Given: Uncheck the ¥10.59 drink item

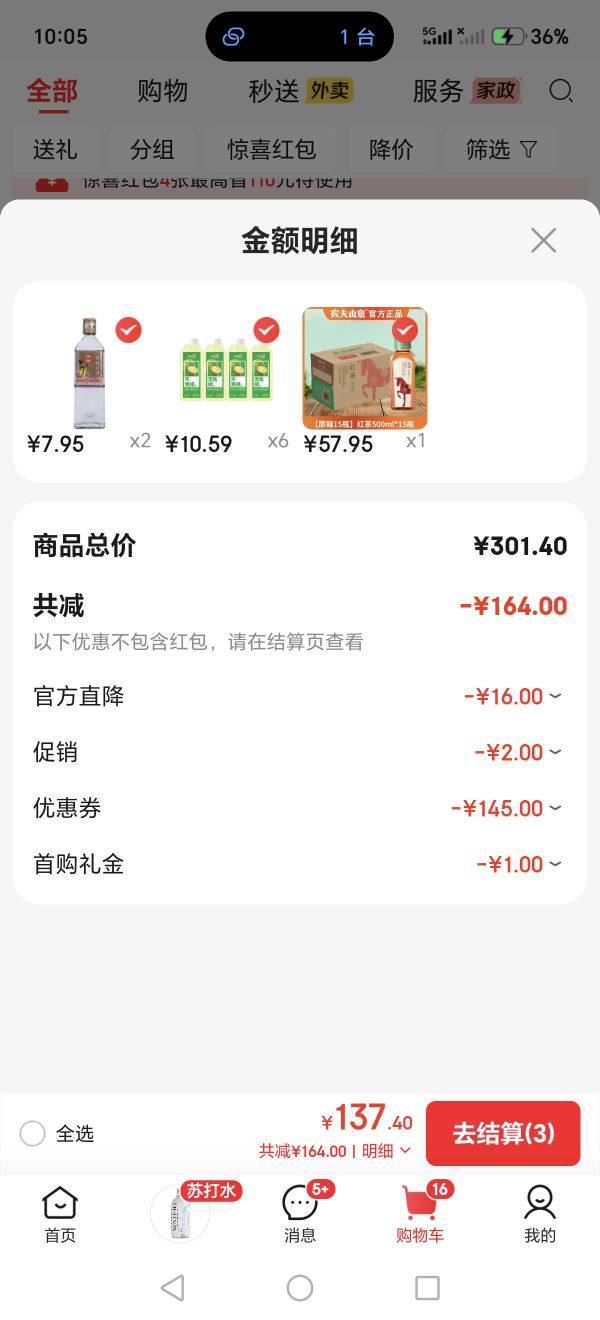Looking at the screenshot, I should [266, 329].
